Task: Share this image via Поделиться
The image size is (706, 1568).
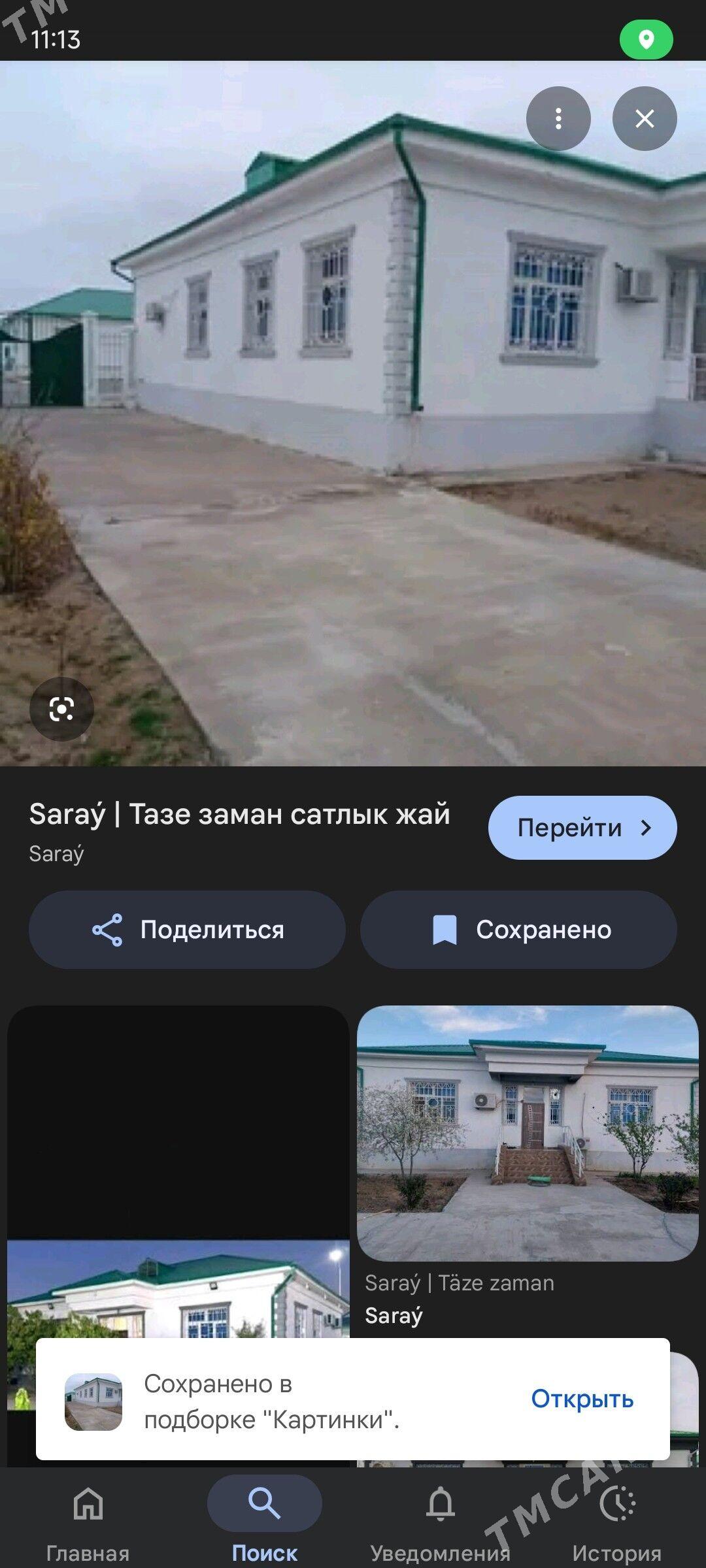Action: pos(187,930)
